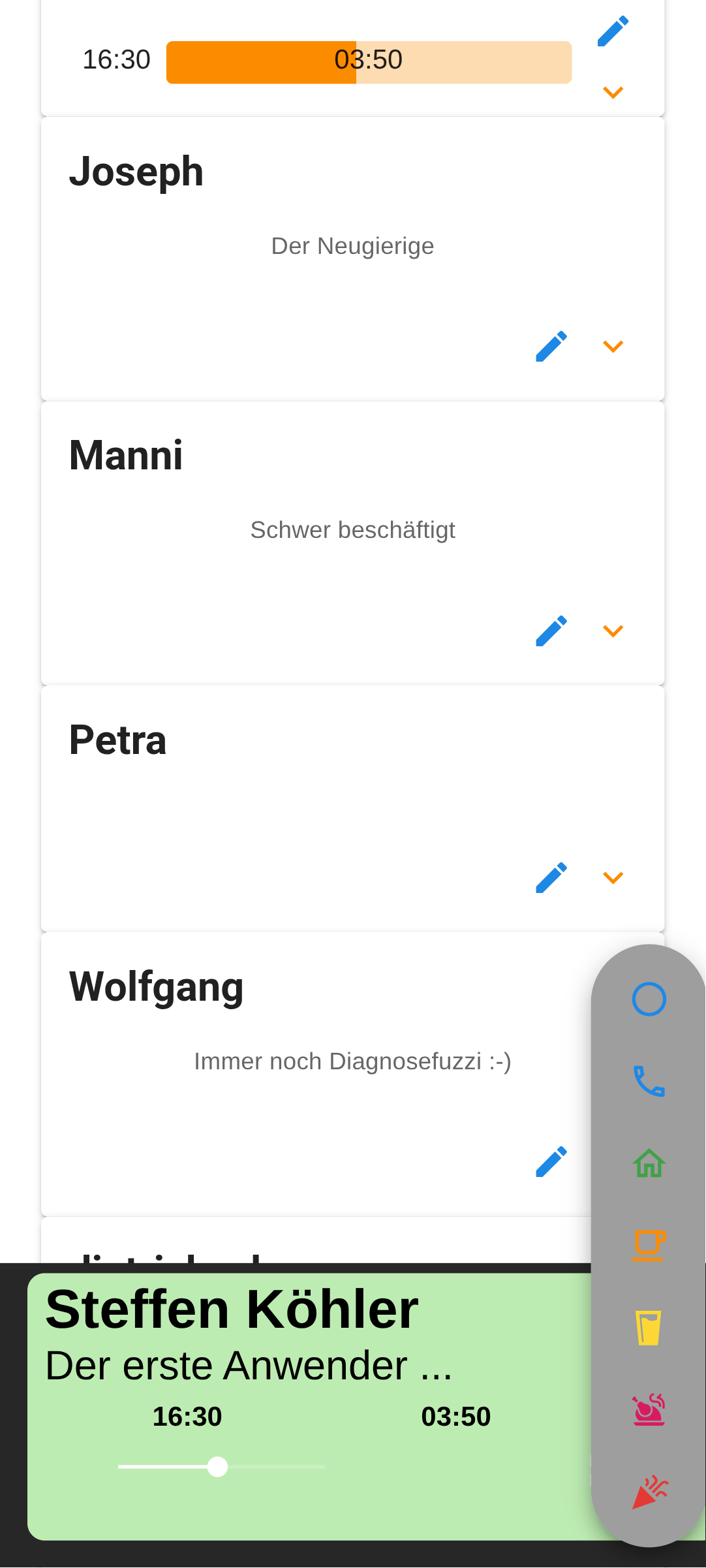Edit the entry with the 16:30 time bar
Image resolution: width=706 pixels, height=1568 pixels.
pyautogui.click(x=613, y=31)
